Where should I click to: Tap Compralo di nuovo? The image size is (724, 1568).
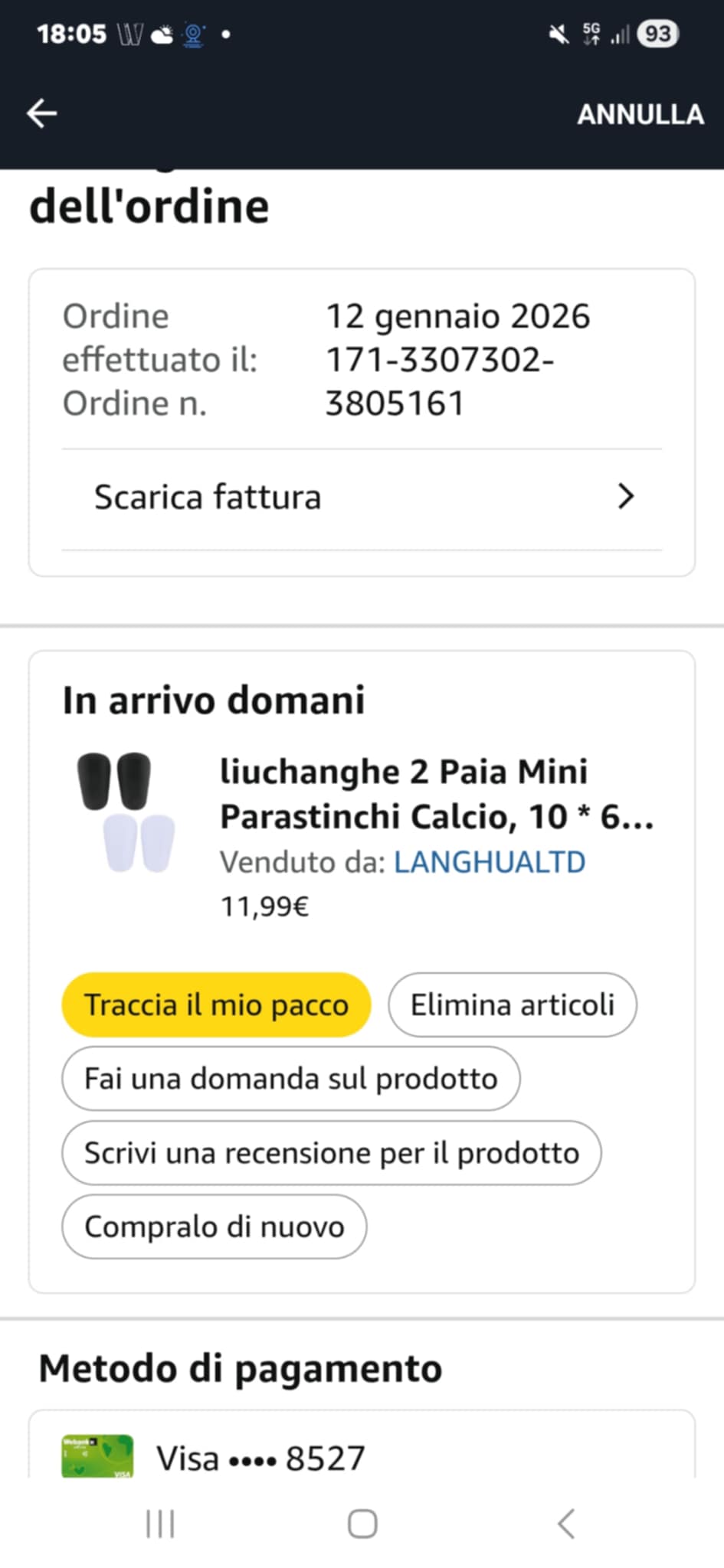(x=214, y=1227)
